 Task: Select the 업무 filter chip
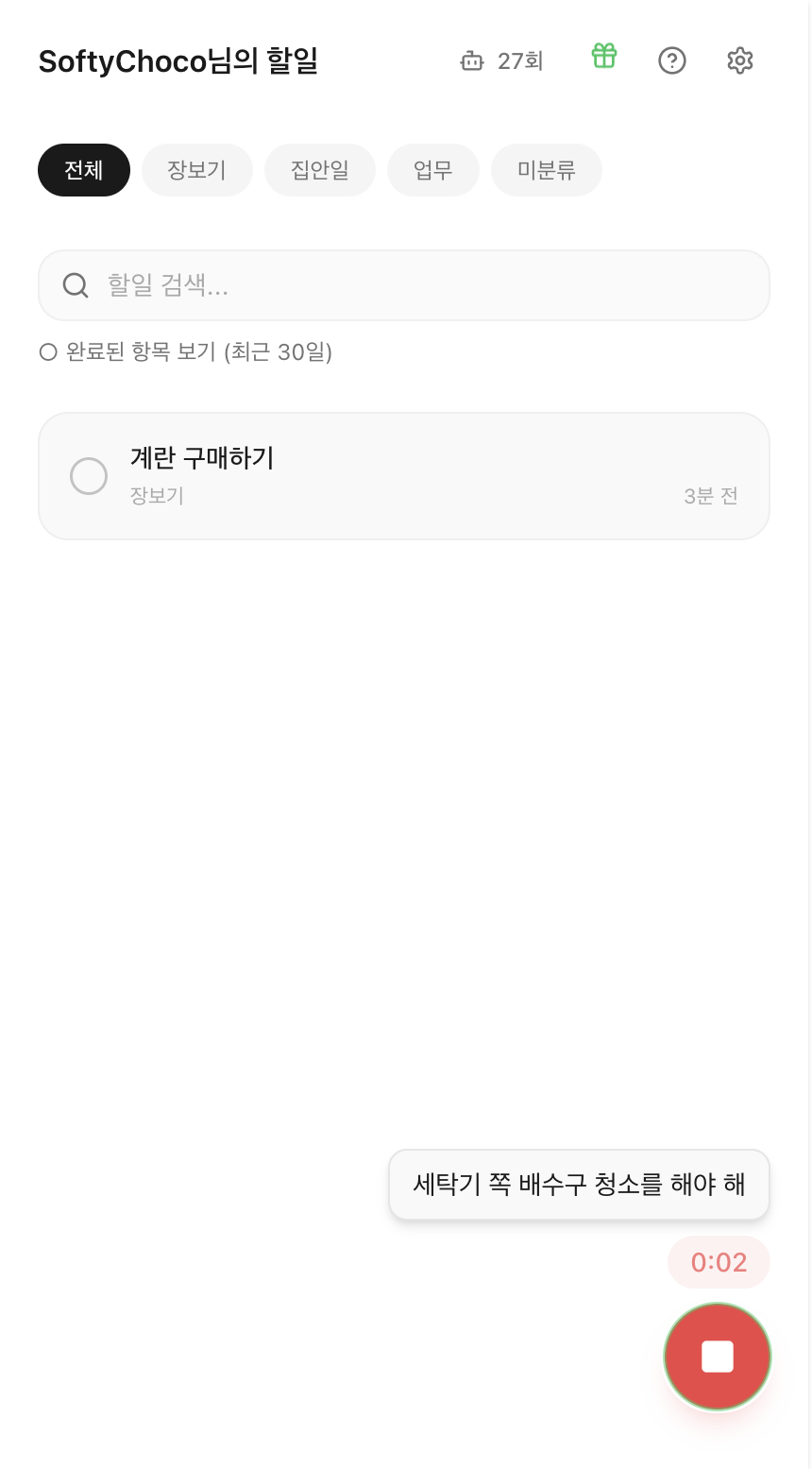pos(433,170)
